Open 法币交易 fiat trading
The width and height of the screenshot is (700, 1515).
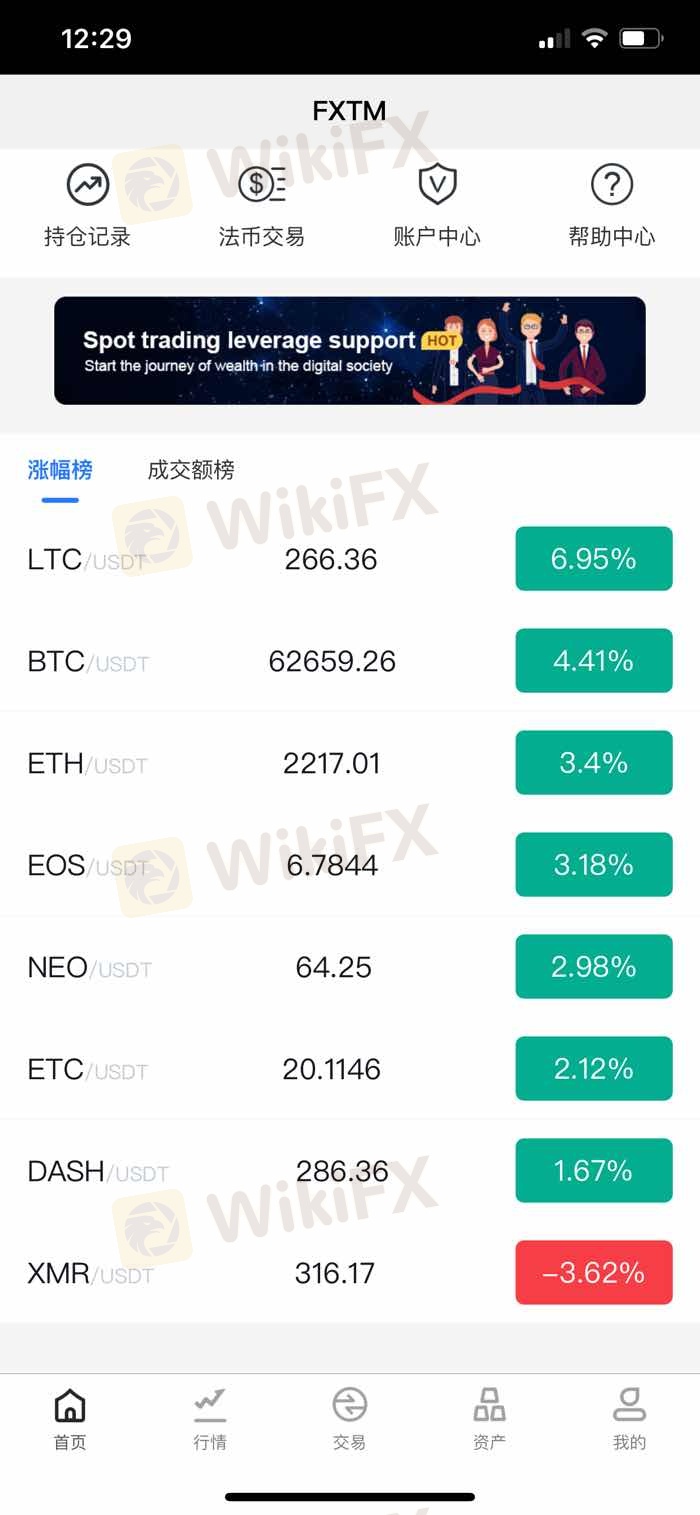coord(262,207)
